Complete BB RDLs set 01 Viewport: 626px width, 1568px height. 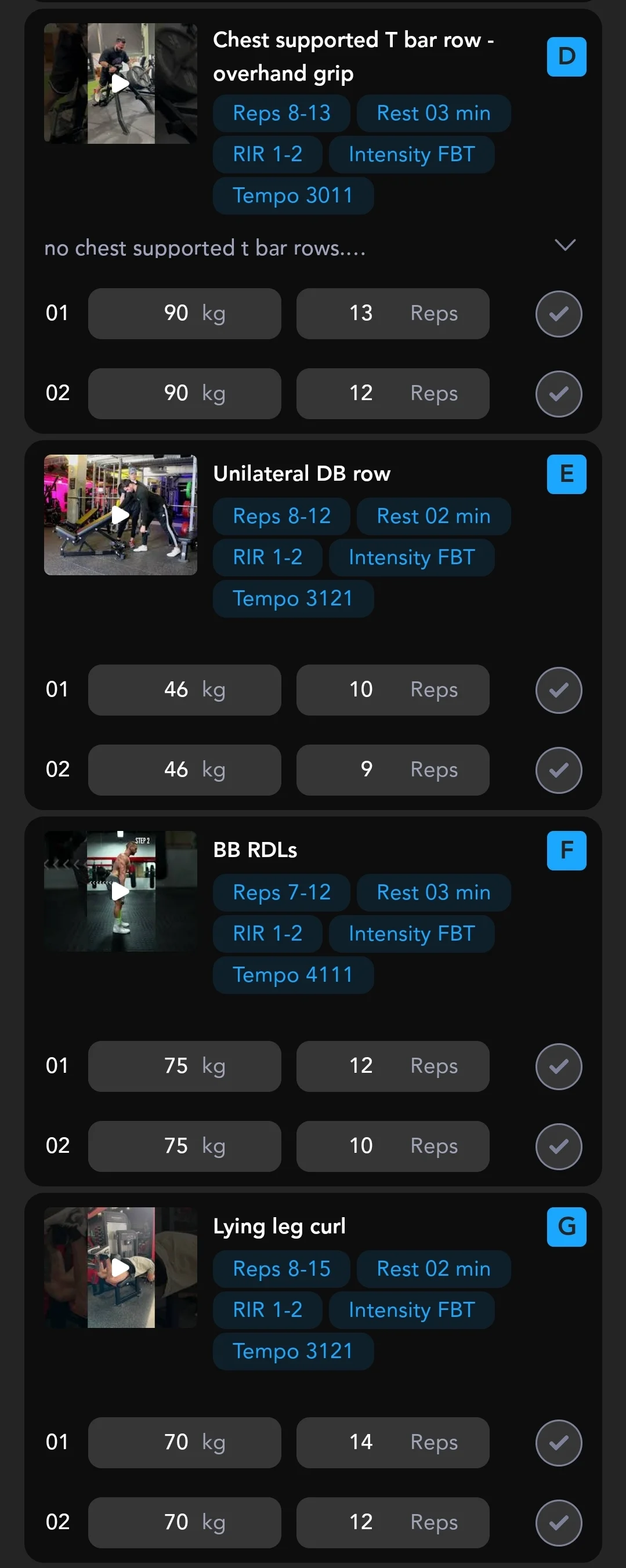(558, 1066)
